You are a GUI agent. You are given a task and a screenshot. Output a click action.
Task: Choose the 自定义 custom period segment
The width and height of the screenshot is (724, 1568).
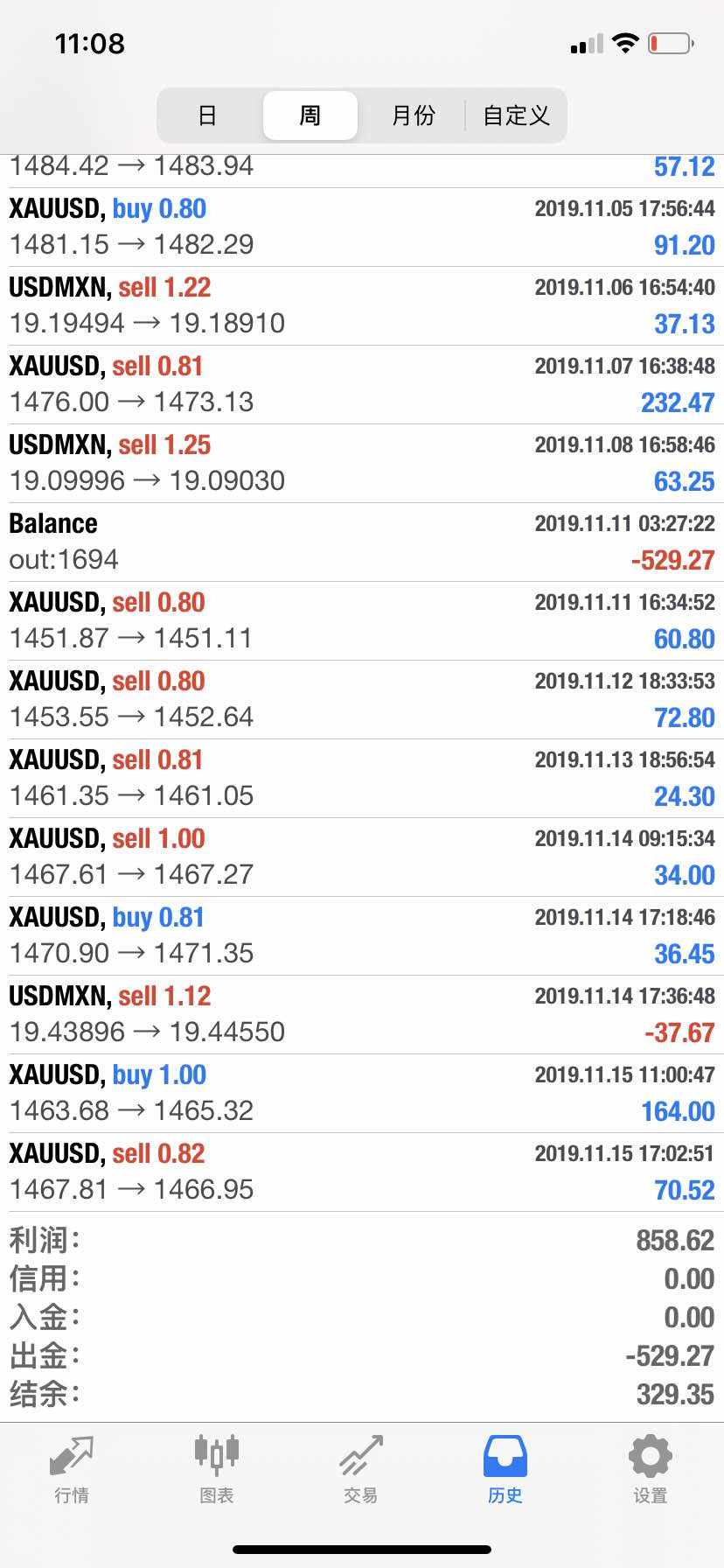pos(516,115)
